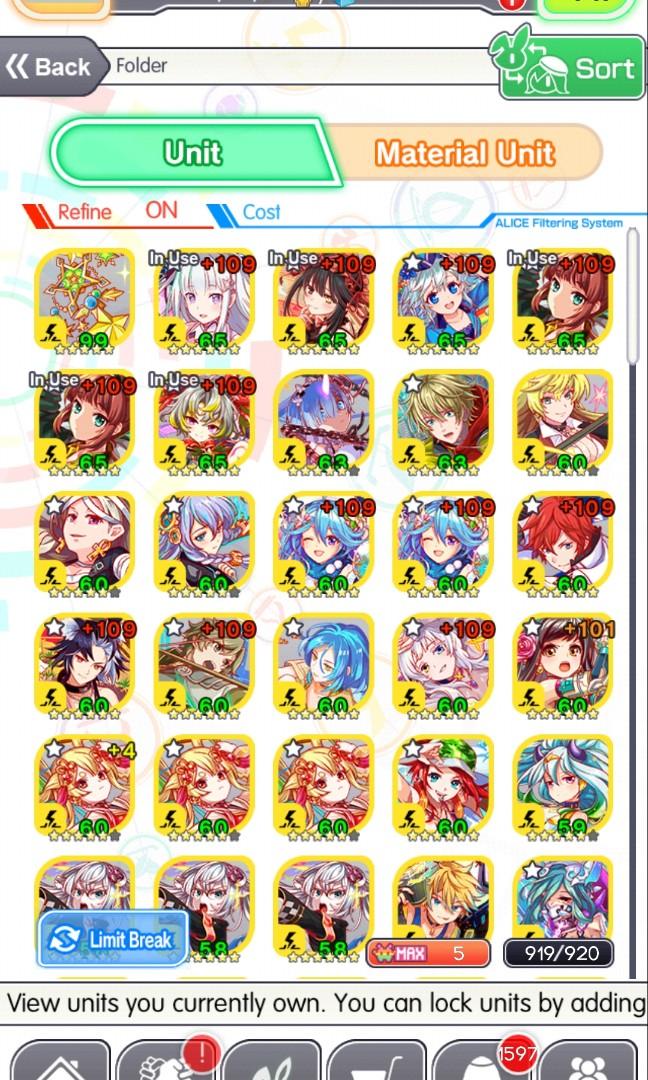The image size is (648, 1080).
Task: Go back using the Back button
Action: (50, 67)
